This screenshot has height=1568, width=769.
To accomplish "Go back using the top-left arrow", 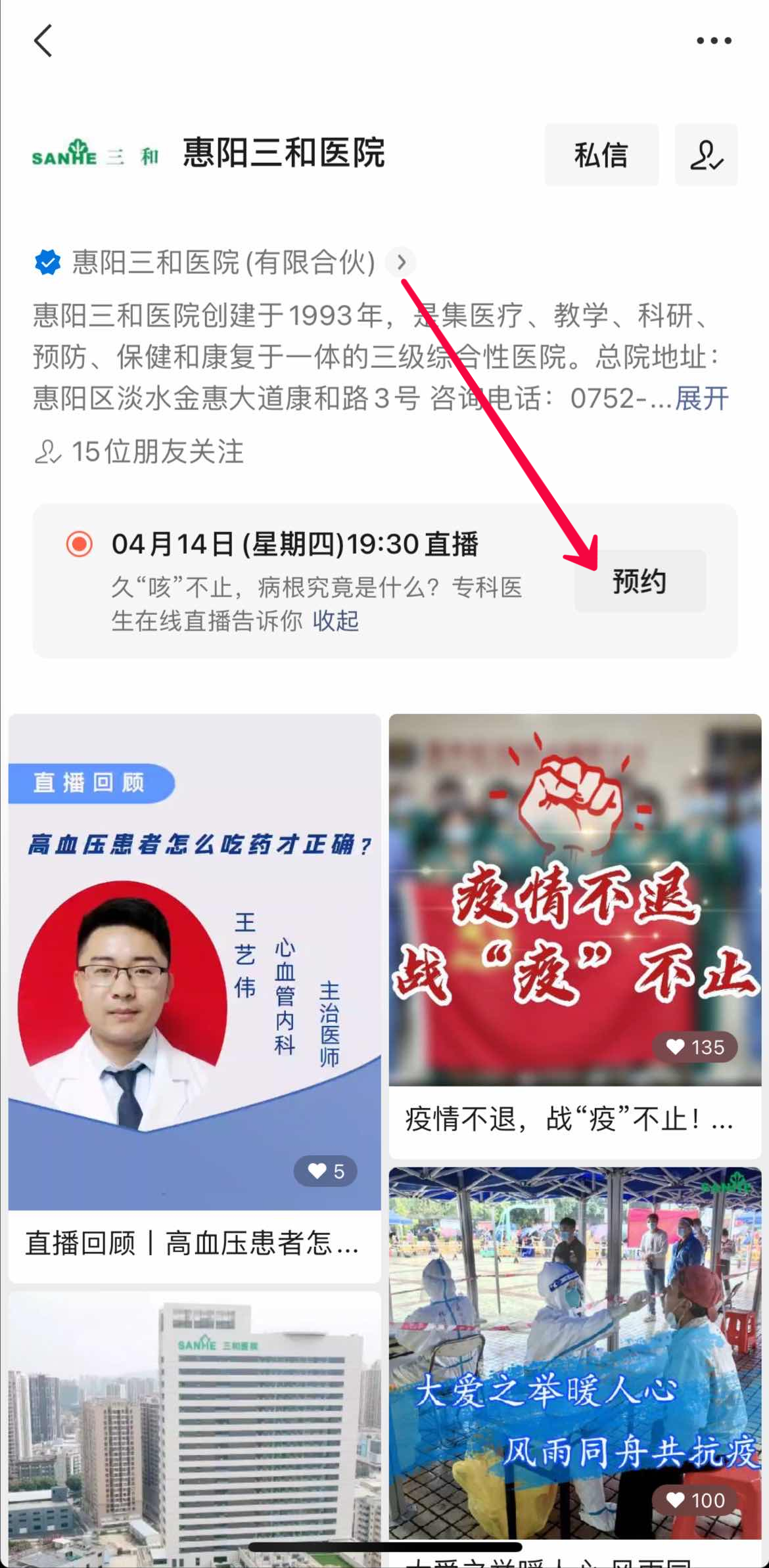I will tap(43, 41).
